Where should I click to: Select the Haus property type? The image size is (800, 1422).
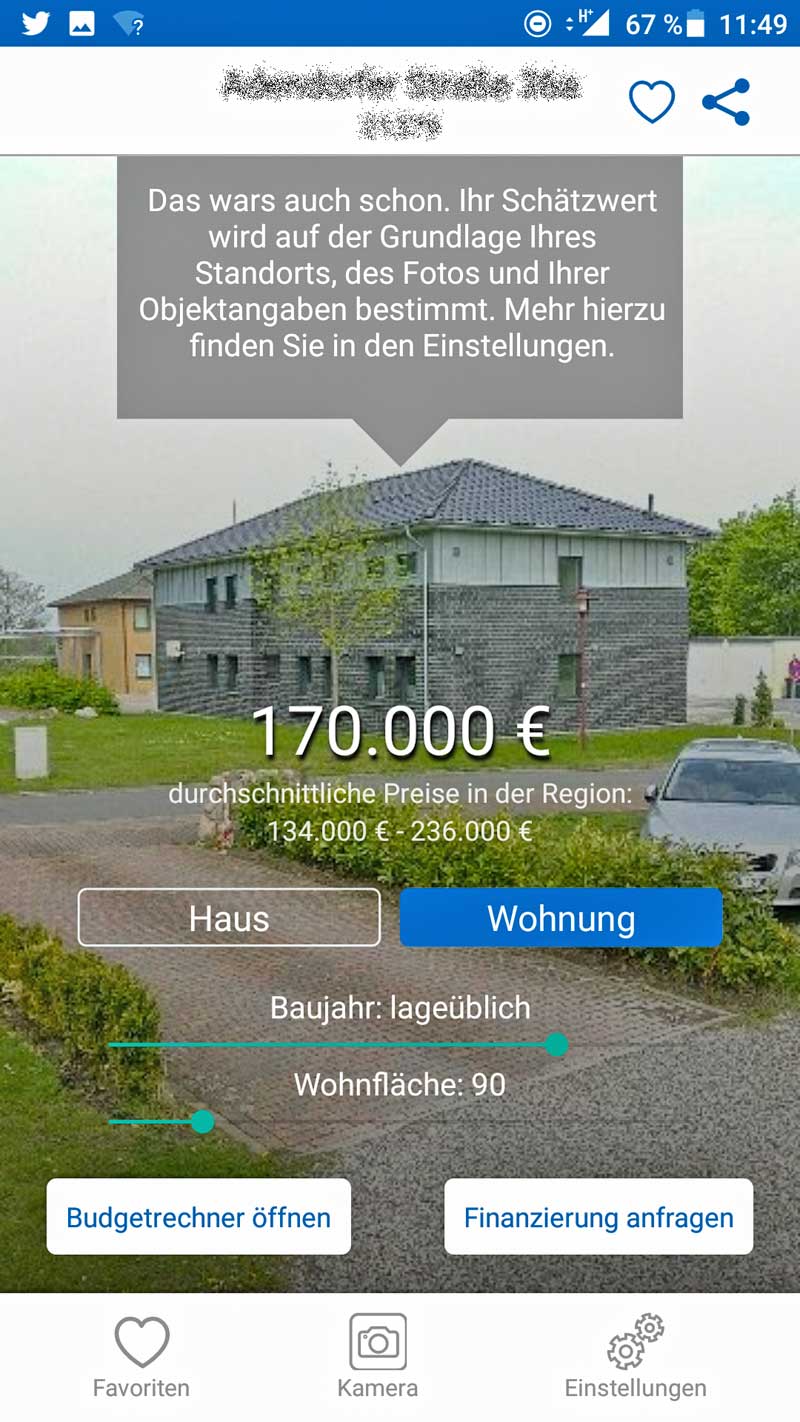tap(229, 917)
